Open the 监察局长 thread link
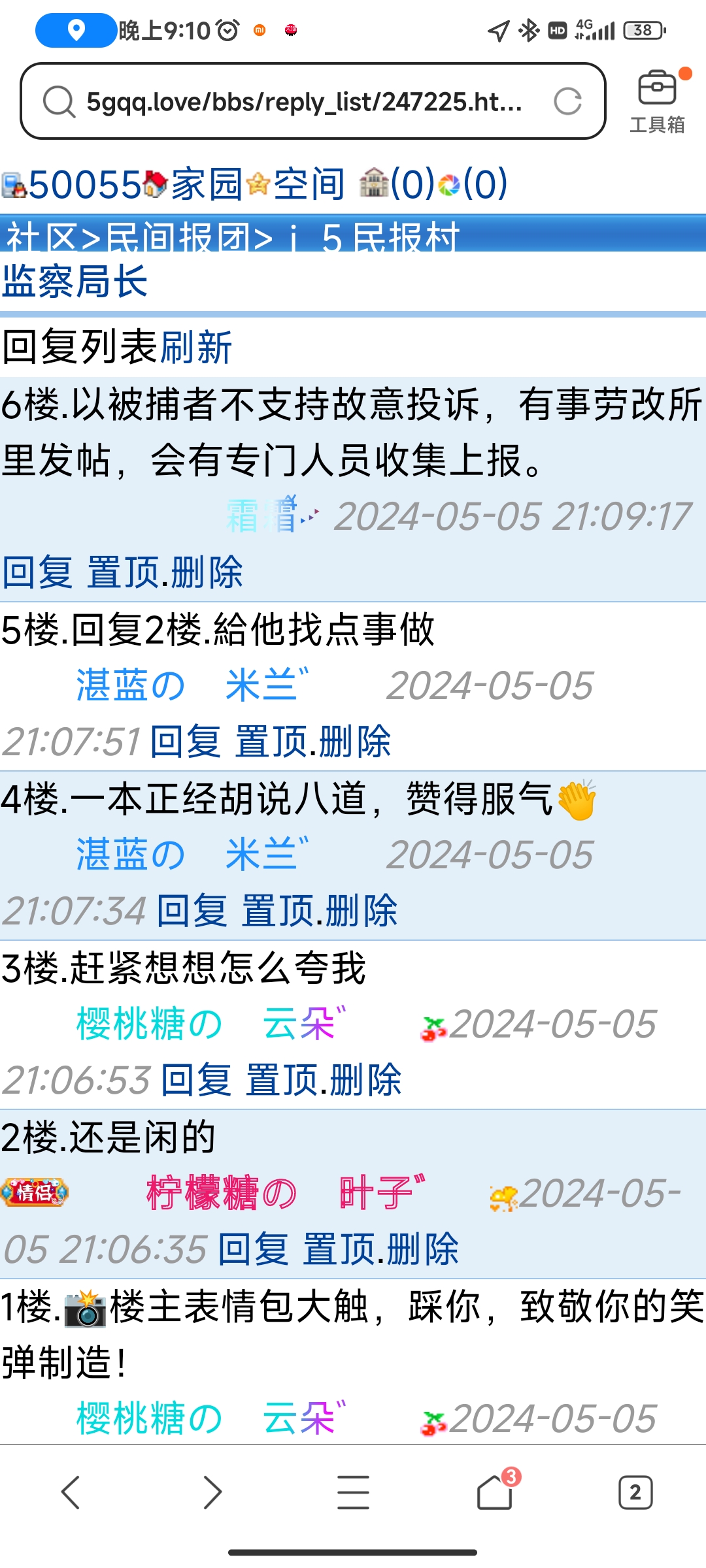Screen dimensions: 706x1568 coord(75,282)
